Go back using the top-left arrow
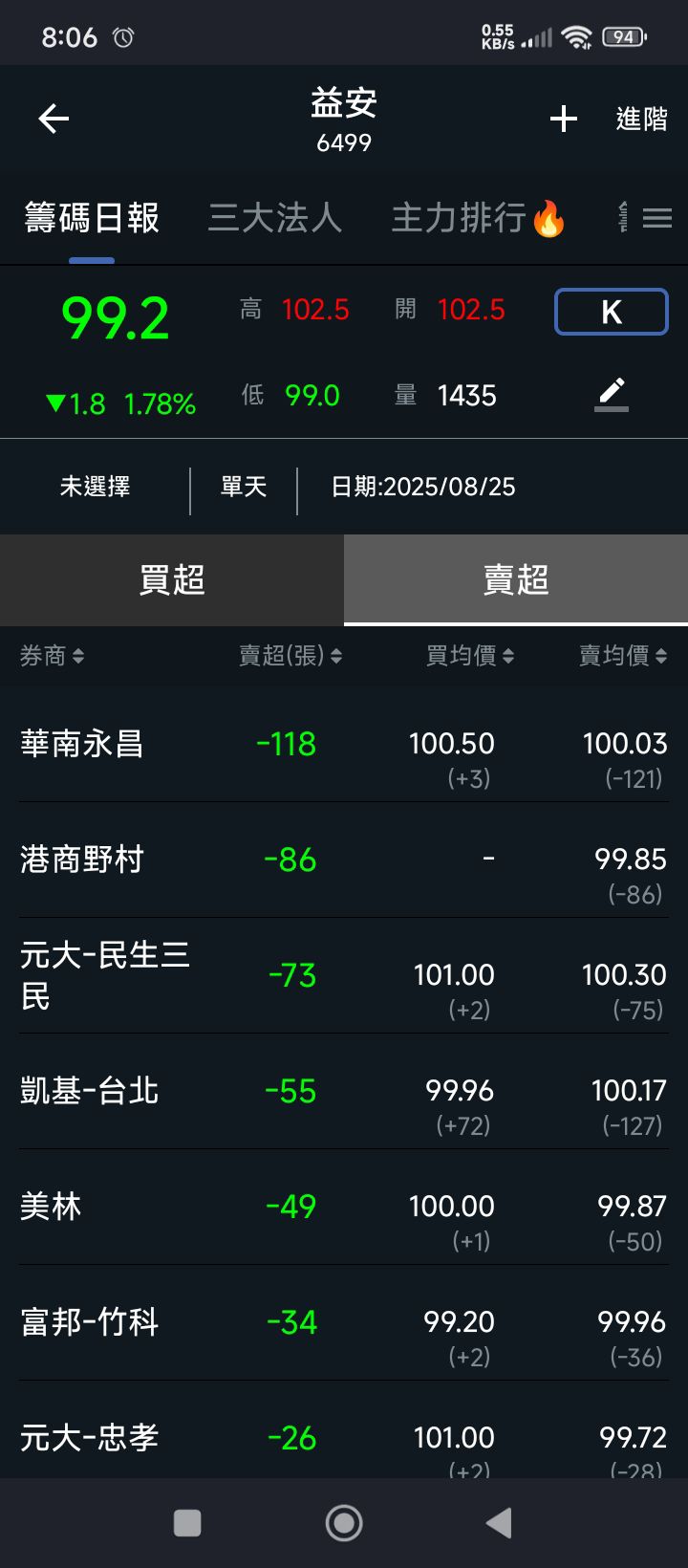 (x=54, y=119)
